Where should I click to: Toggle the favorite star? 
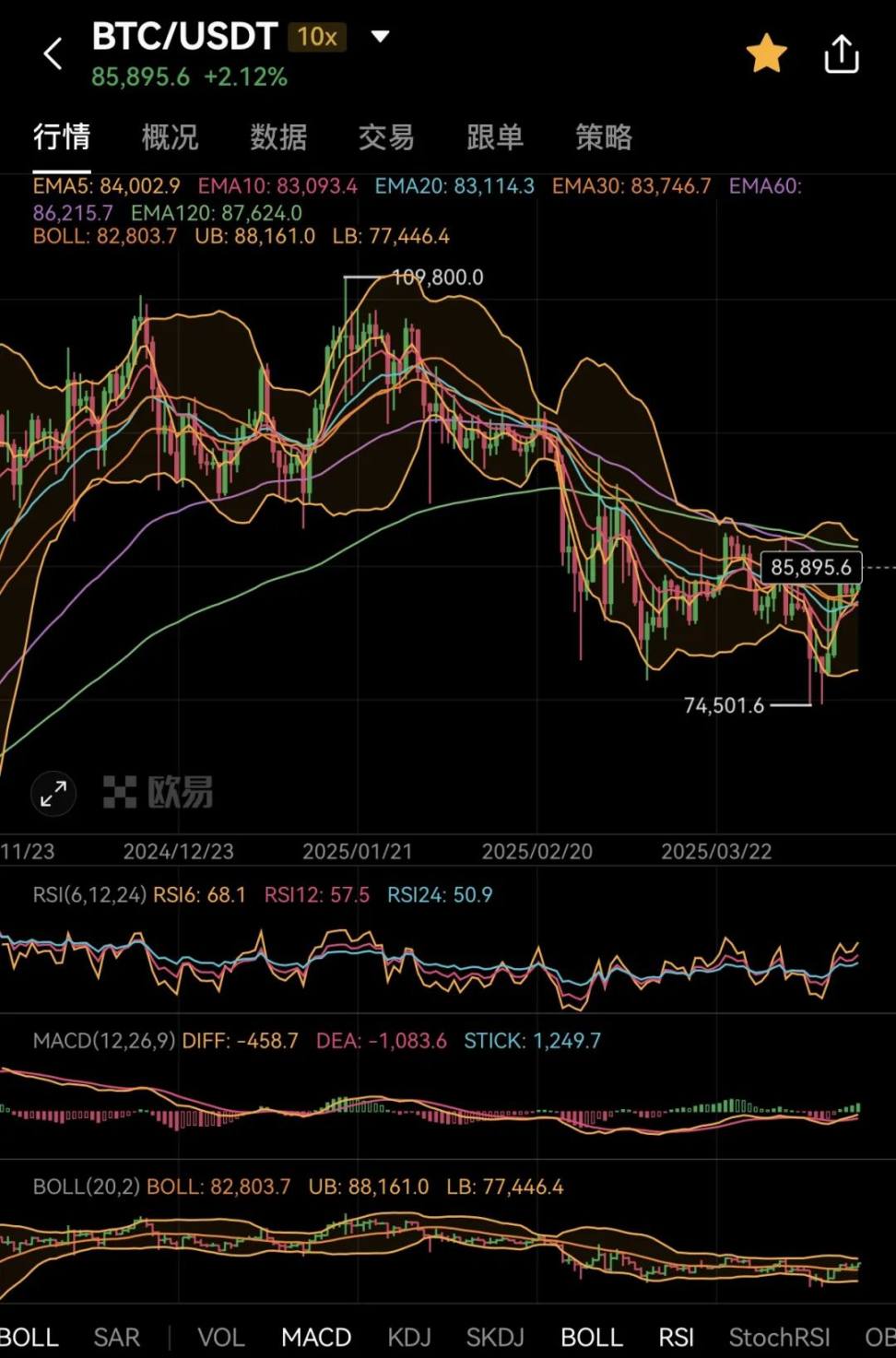pos(766,54)
